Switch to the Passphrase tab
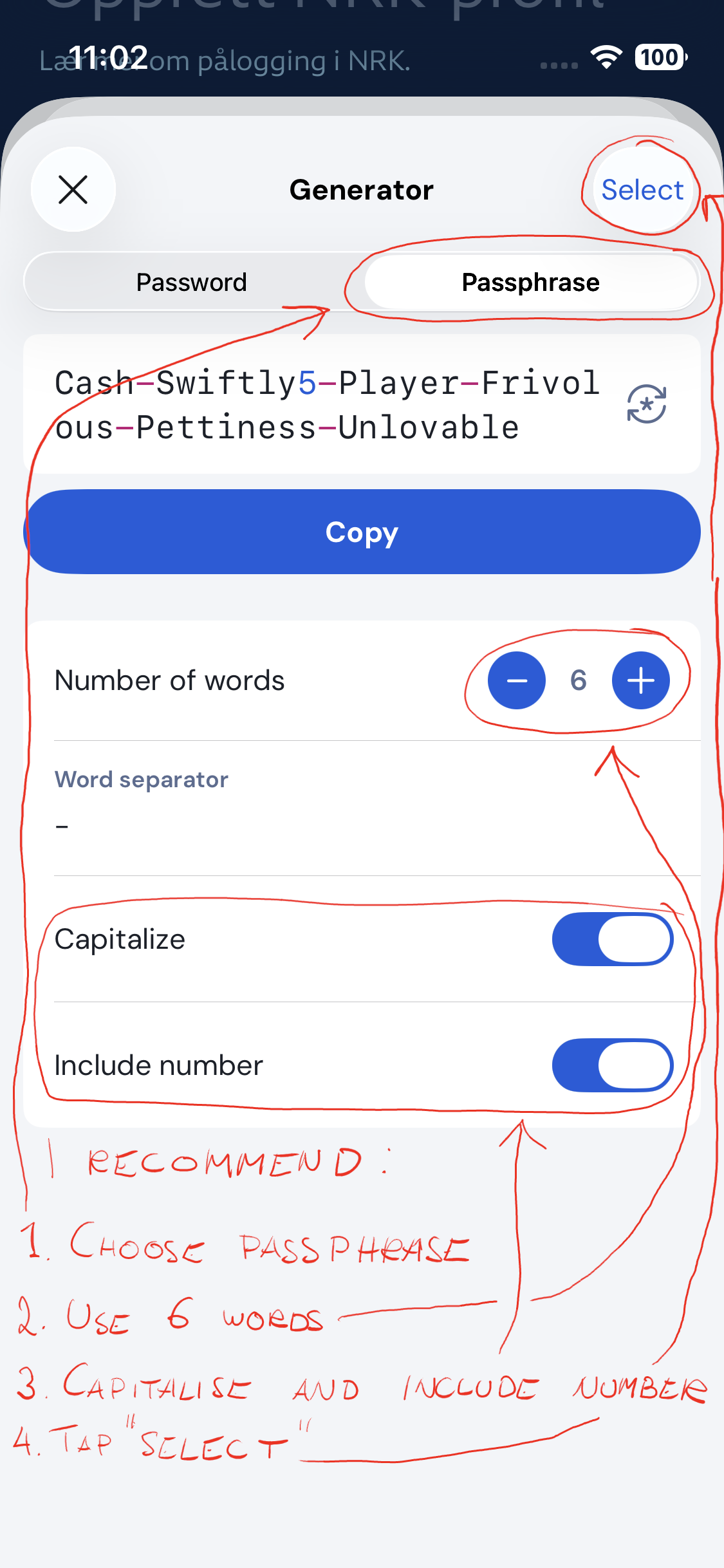Screen dimensions: 724x1568 point(531,283)
